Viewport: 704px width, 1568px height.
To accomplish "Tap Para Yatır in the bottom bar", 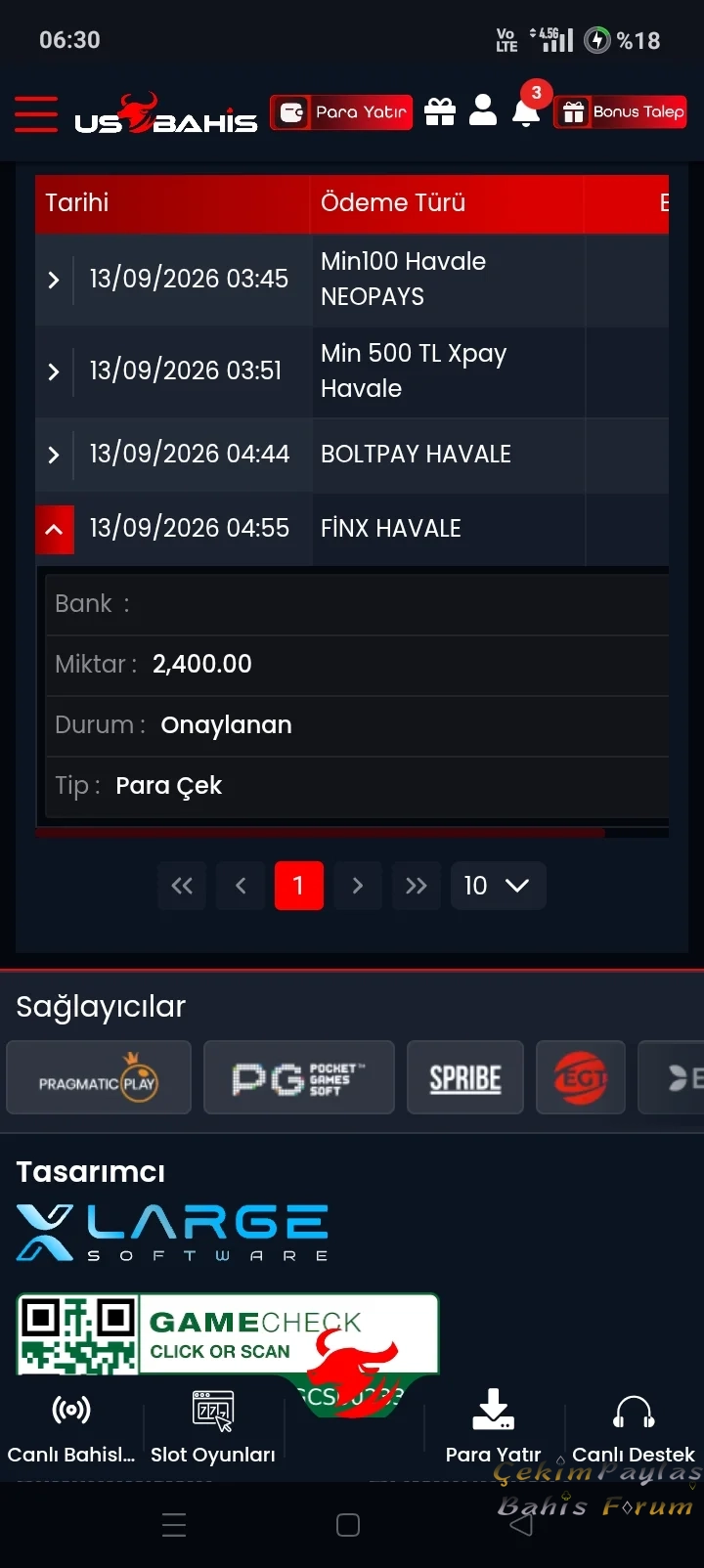I will pyautogui.click(x=494, y=1429).
